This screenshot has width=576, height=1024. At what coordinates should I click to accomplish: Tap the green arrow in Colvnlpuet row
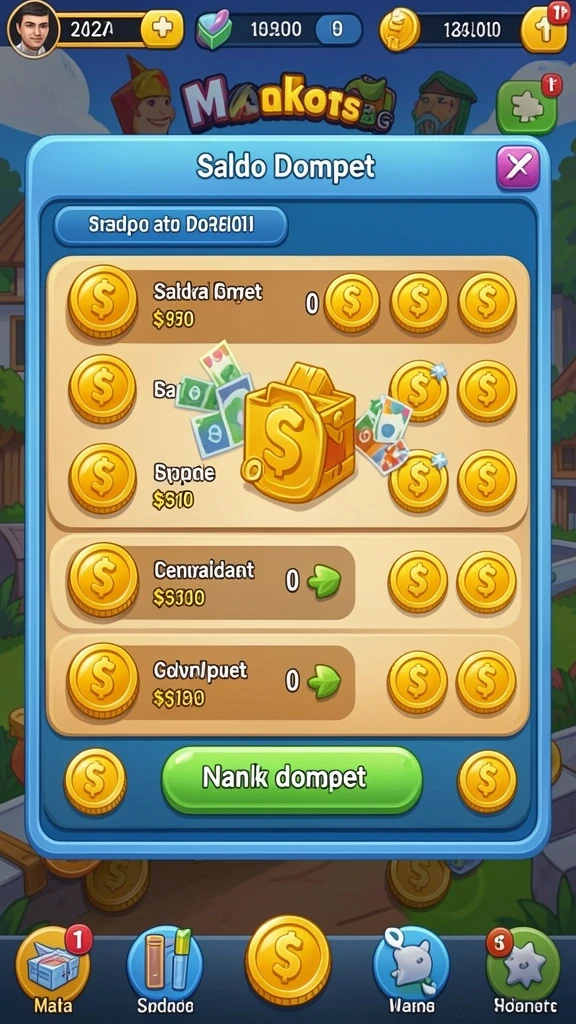tap(324, 681)
